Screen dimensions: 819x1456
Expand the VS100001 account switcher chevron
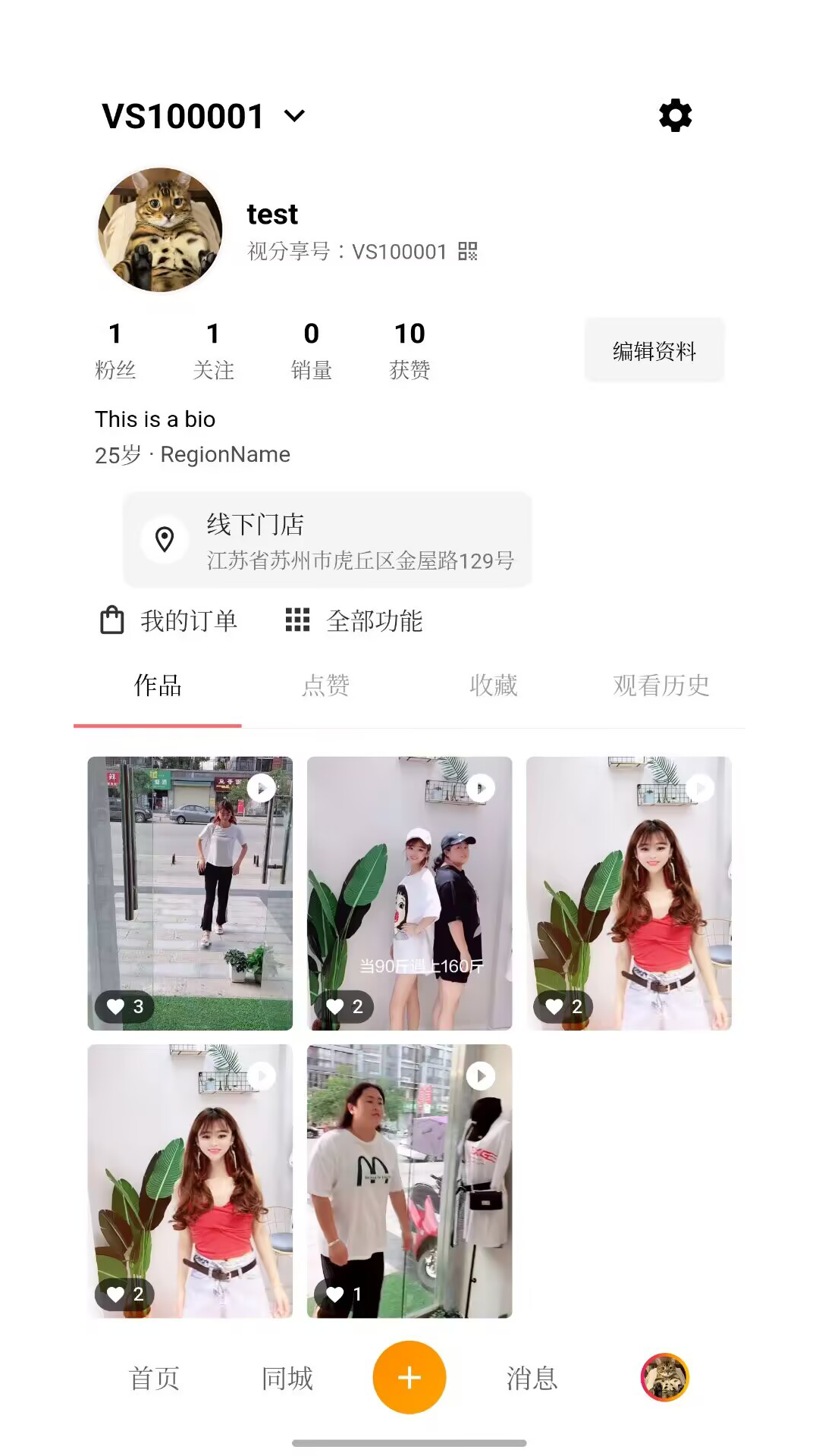294,115
